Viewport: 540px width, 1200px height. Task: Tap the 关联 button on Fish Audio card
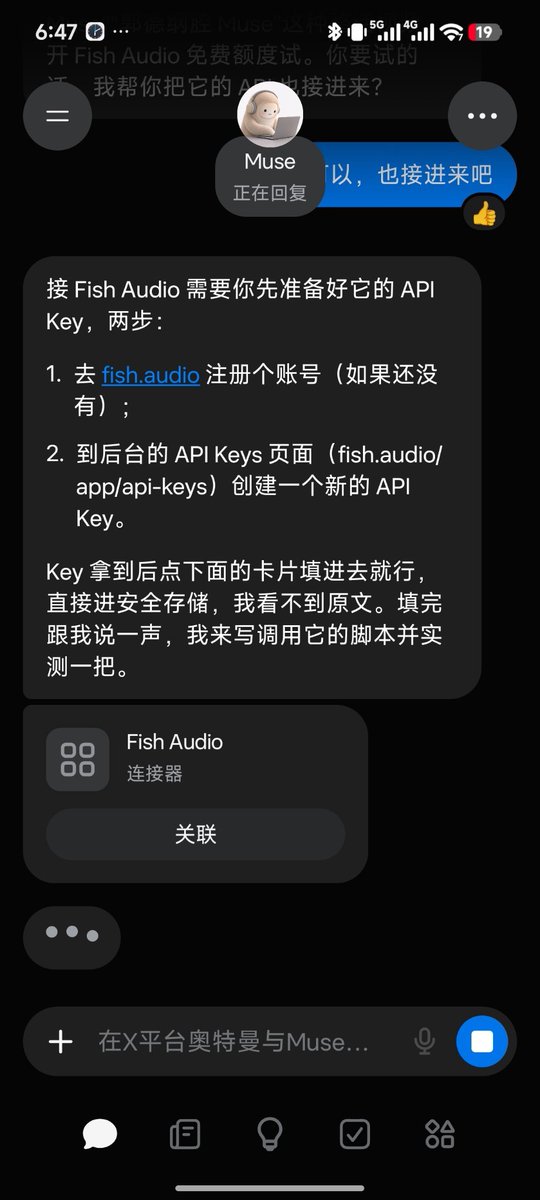tap(196, 834)
